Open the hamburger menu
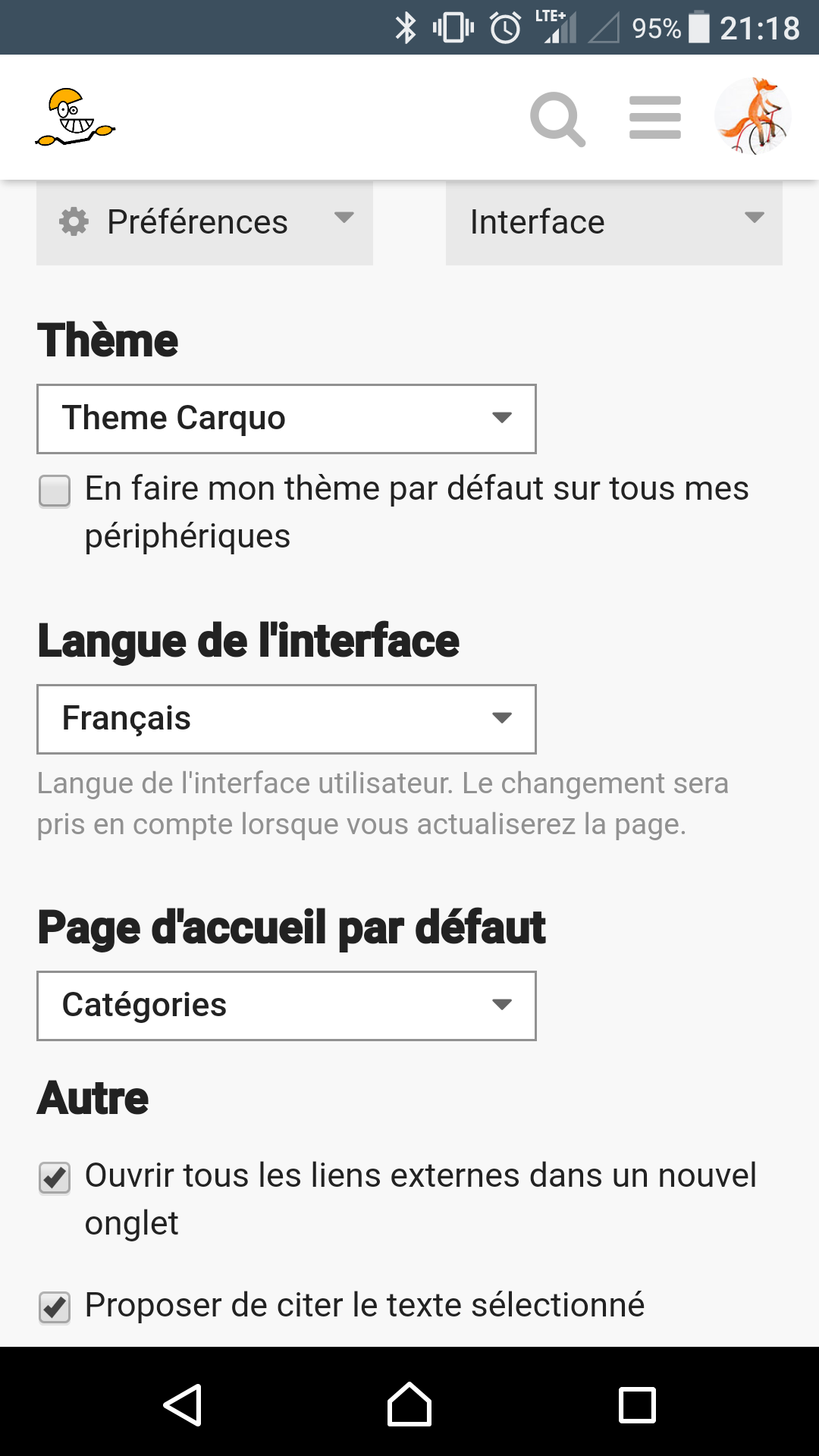 click(x=655, y=118)
